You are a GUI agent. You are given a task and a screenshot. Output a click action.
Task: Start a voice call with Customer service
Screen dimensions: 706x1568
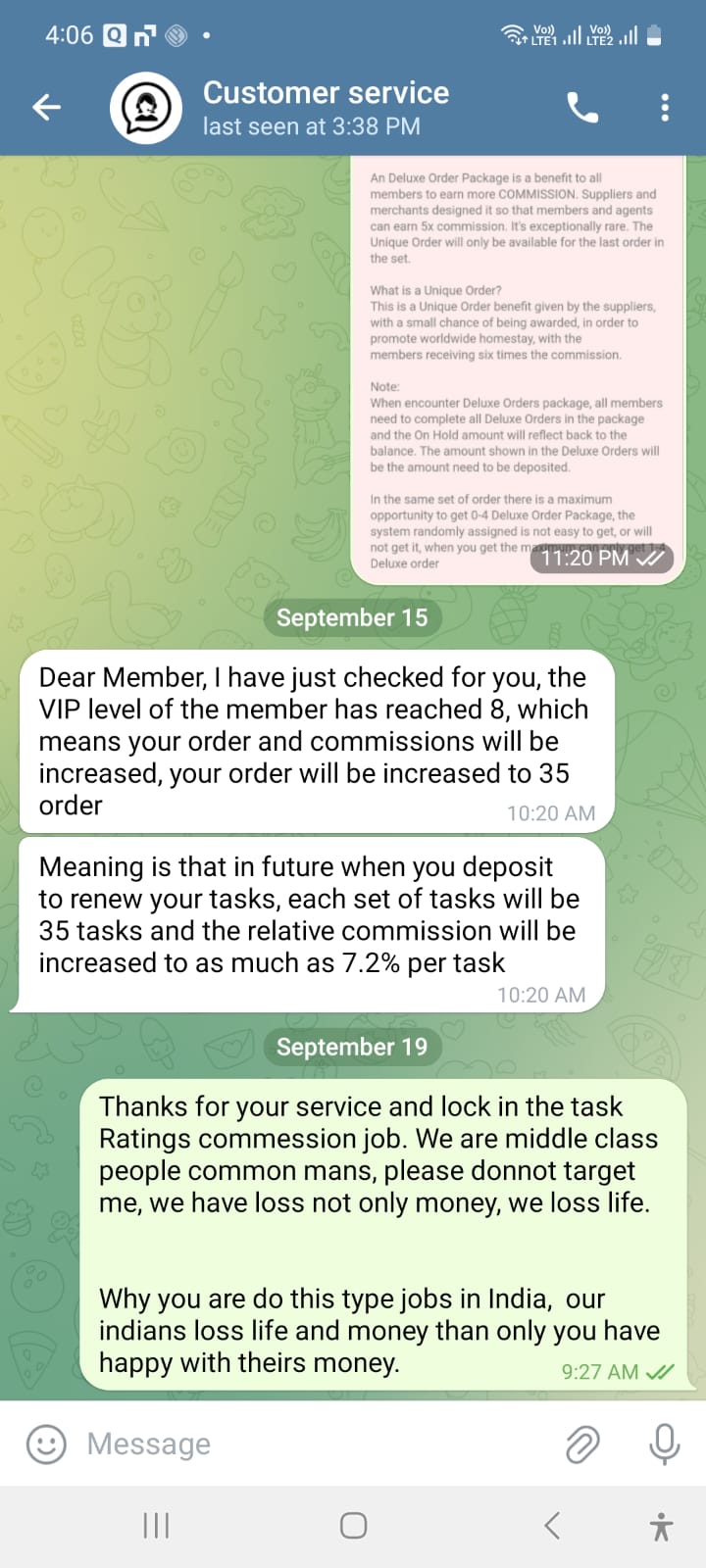pos(582,108)
